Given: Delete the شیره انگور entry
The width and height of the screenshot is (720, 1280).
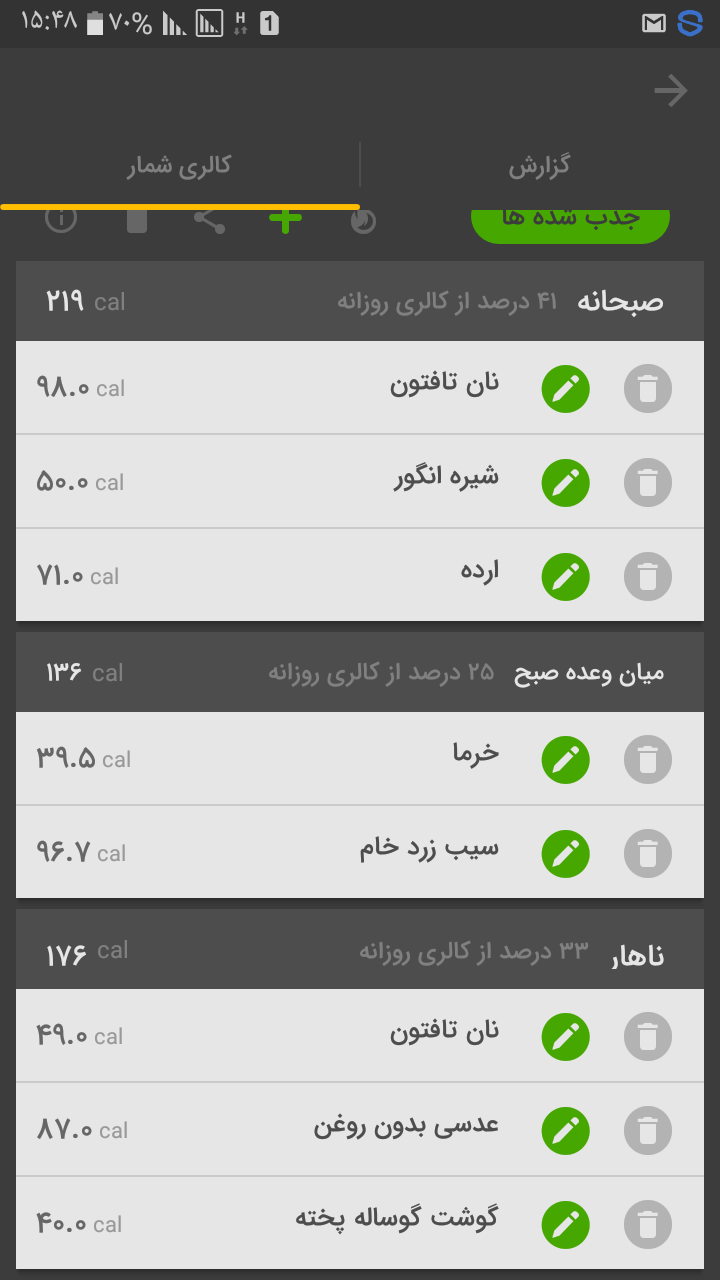Looking at the screenshot, I should click(648, 483).
